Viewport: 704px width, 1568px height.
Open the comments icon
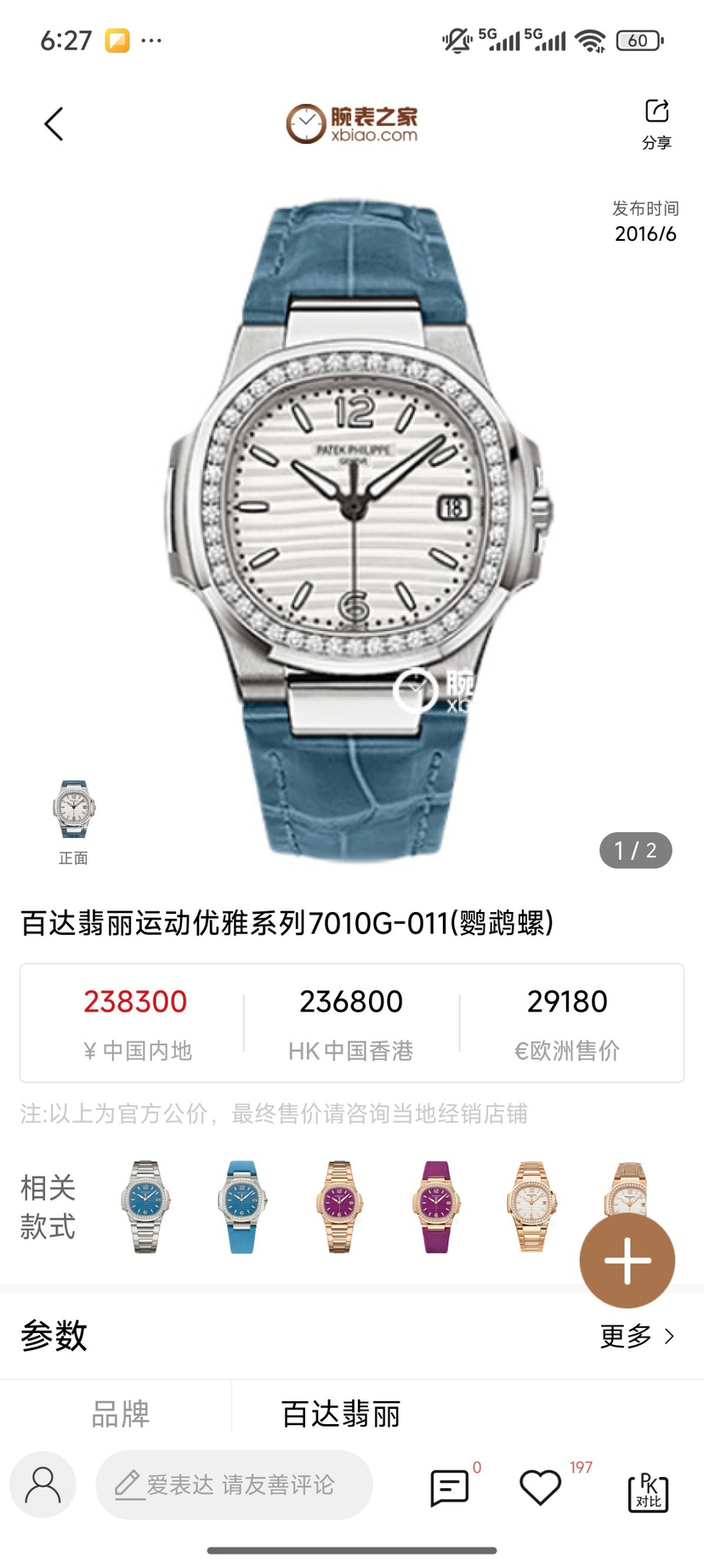coord(450,1487)
